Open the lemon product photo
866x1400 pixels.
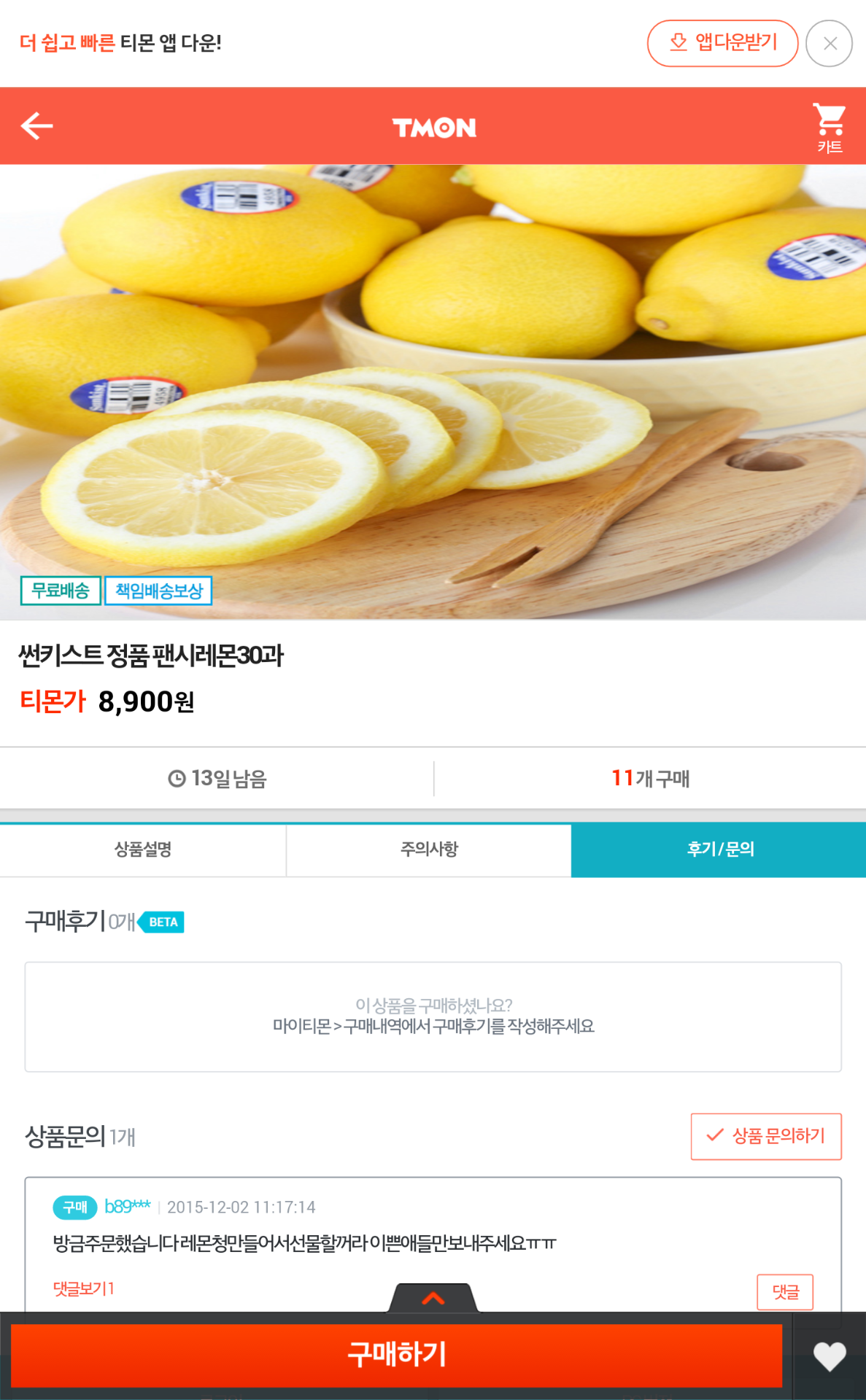pos(433,392)
